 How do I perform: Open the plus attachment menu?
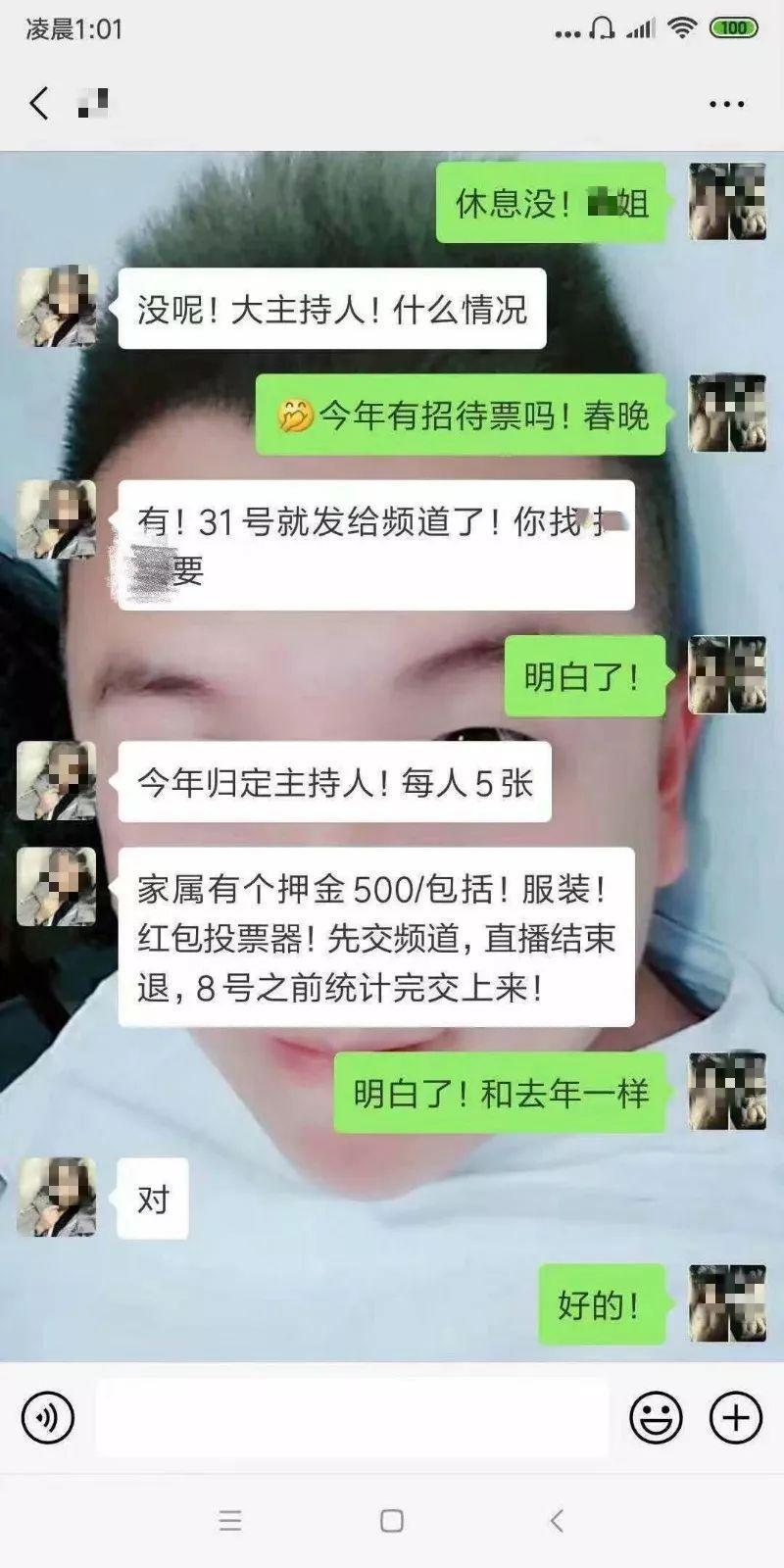tap(735, 1417)
